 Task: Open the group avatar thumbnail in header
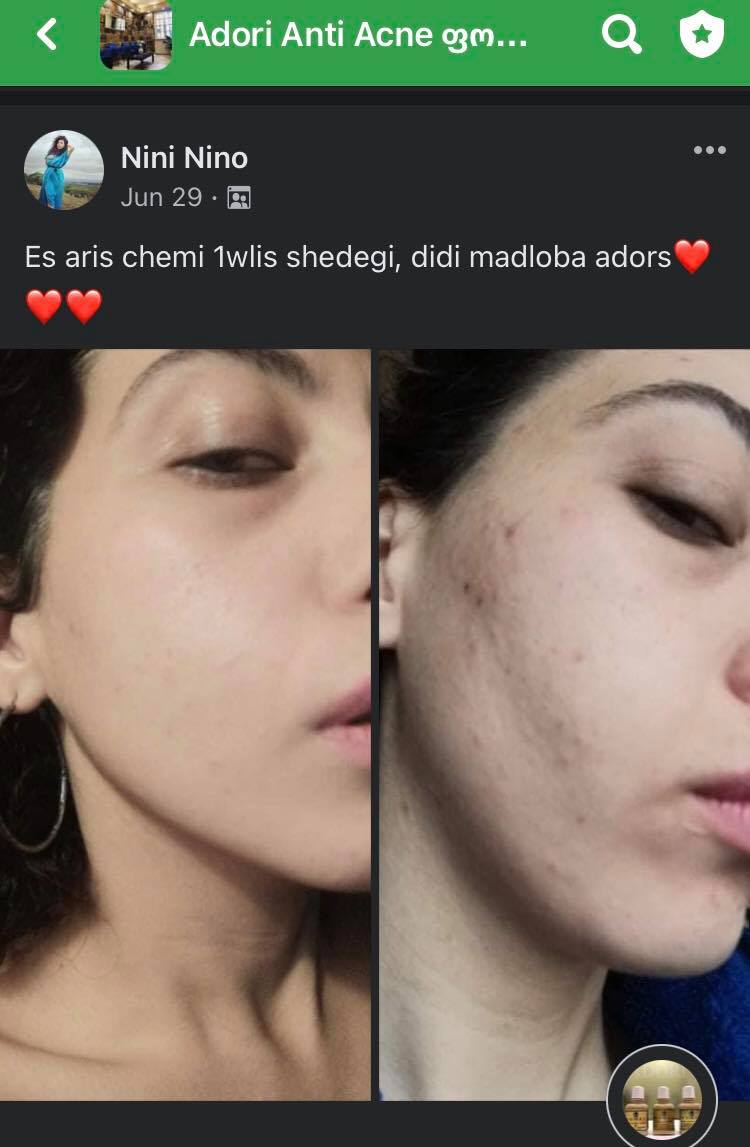tap(136, 36)
